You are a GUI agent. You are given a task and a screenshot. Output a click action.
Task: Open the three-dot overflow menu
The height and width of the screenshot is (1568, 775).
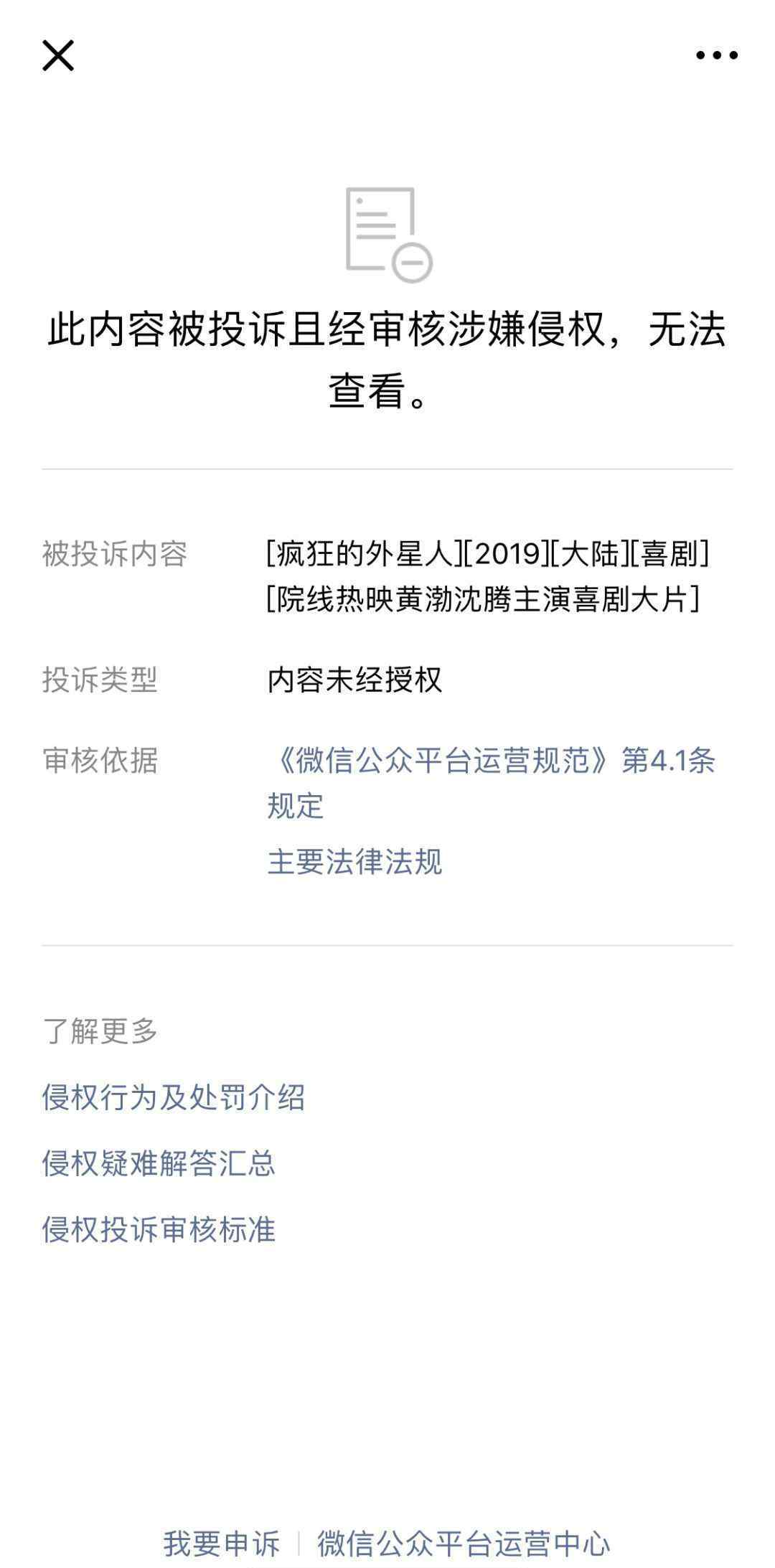coord(717,55)
